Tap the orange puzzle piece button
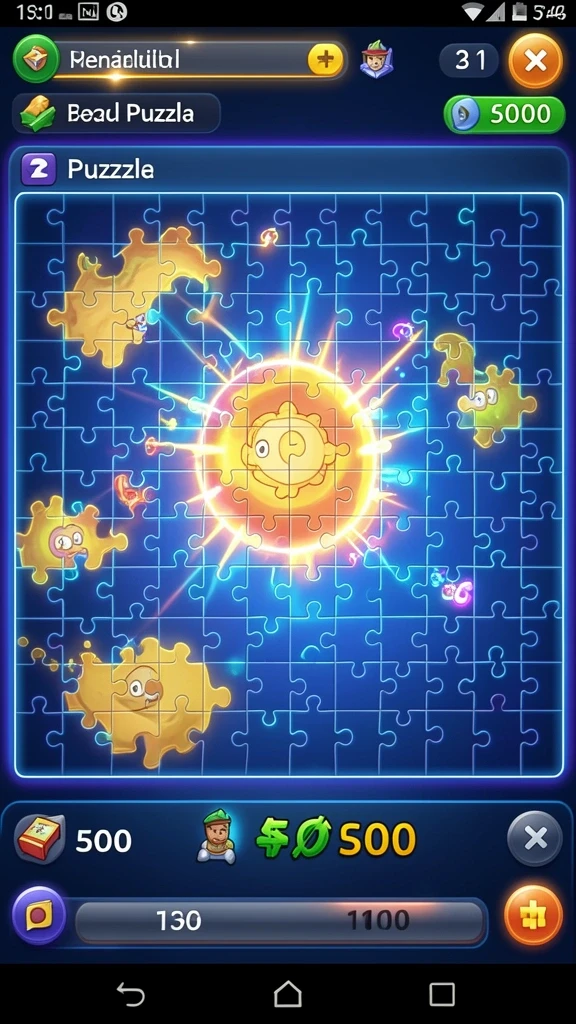576x1024 pixels. point(534,915)
